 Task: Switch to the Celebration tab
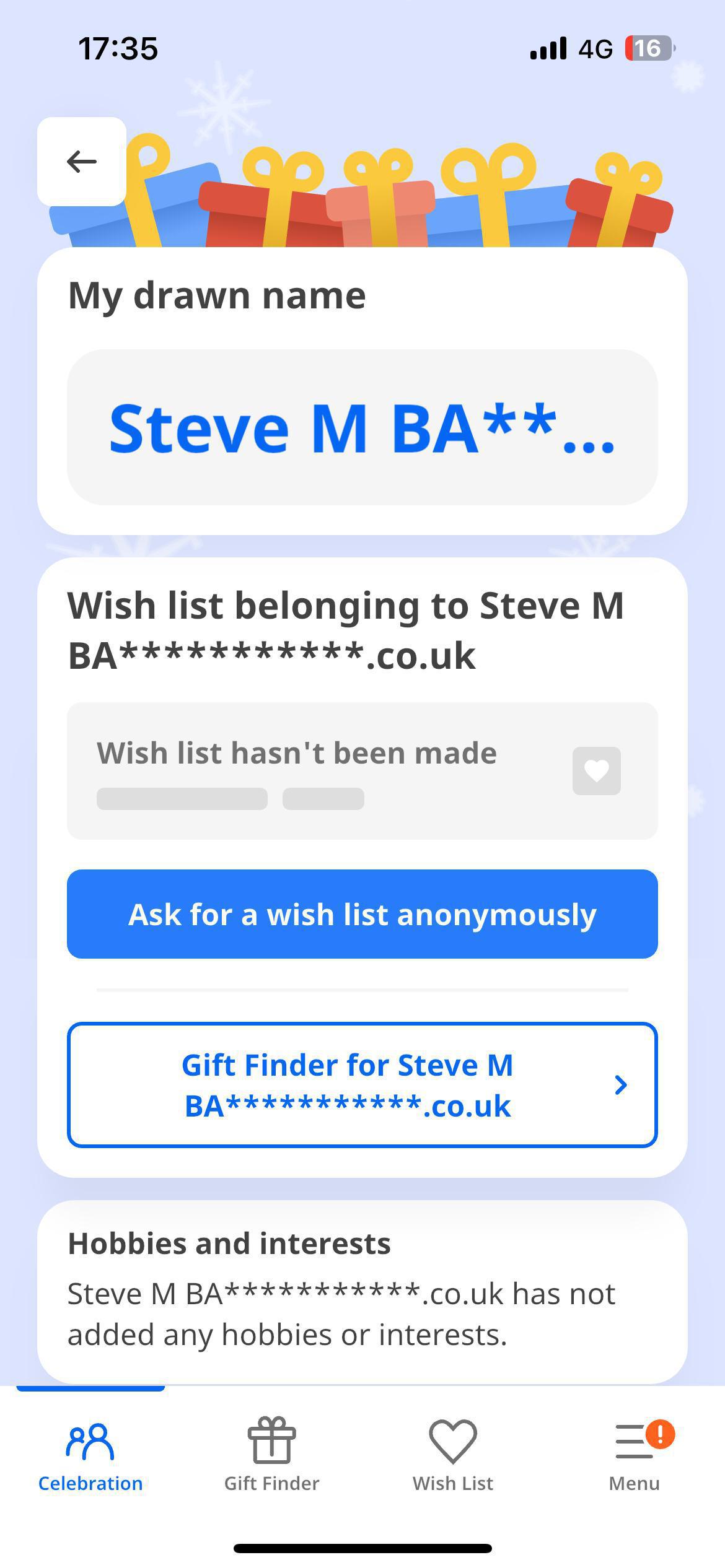90,1455
